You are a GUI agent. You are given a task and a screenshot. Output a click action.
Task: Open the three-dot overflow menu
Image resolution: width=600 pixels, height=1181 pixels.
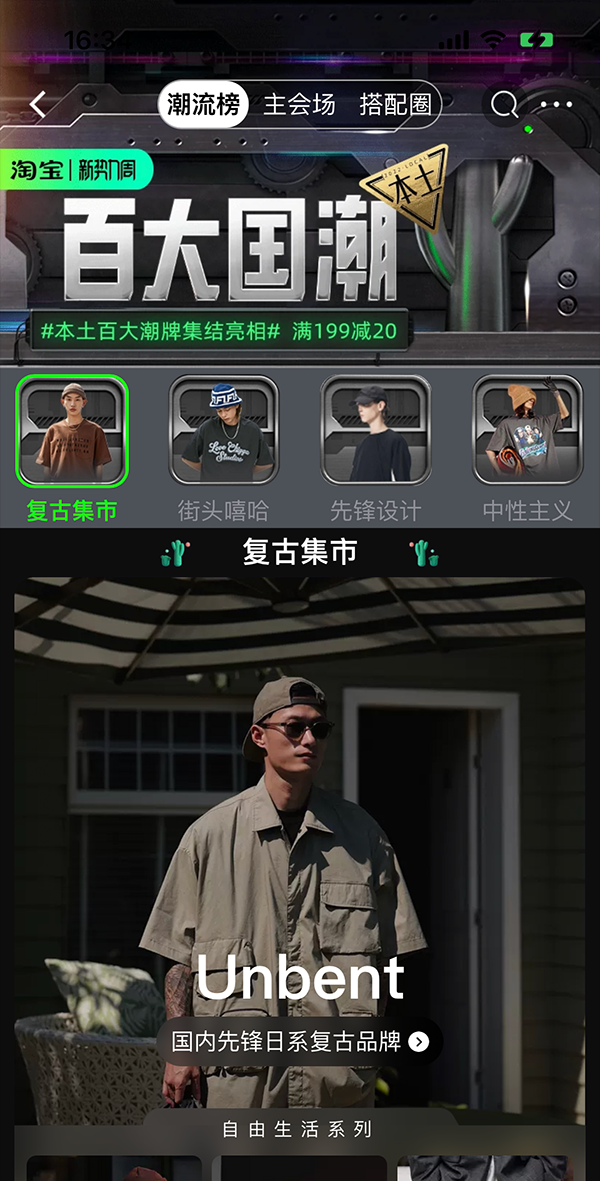(556, 105)
